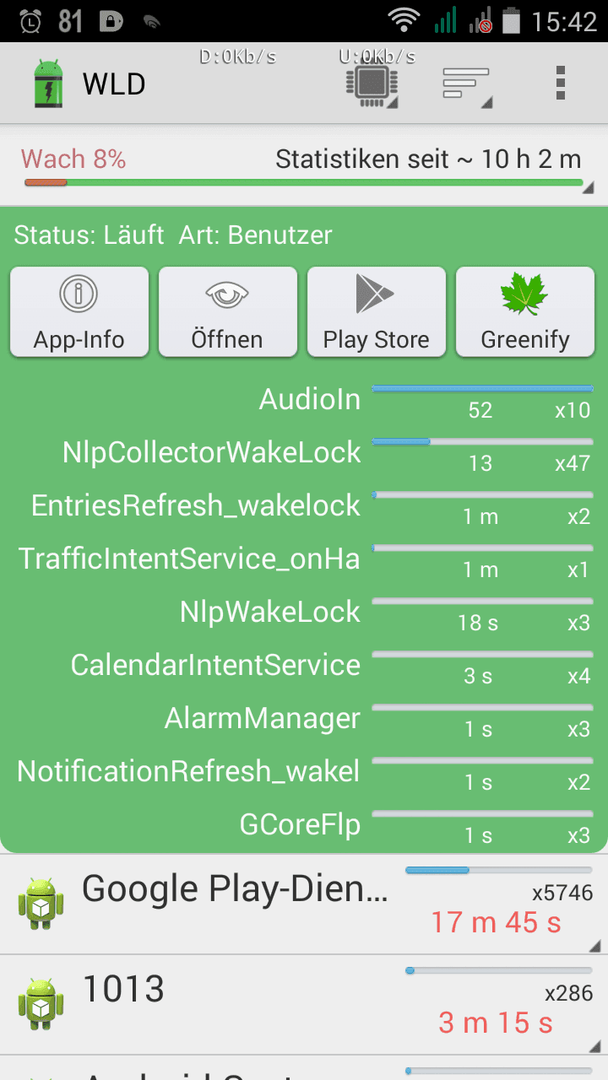Expand the 1013 entry
Screen dimensions: 608x1080
point(304,1004)
